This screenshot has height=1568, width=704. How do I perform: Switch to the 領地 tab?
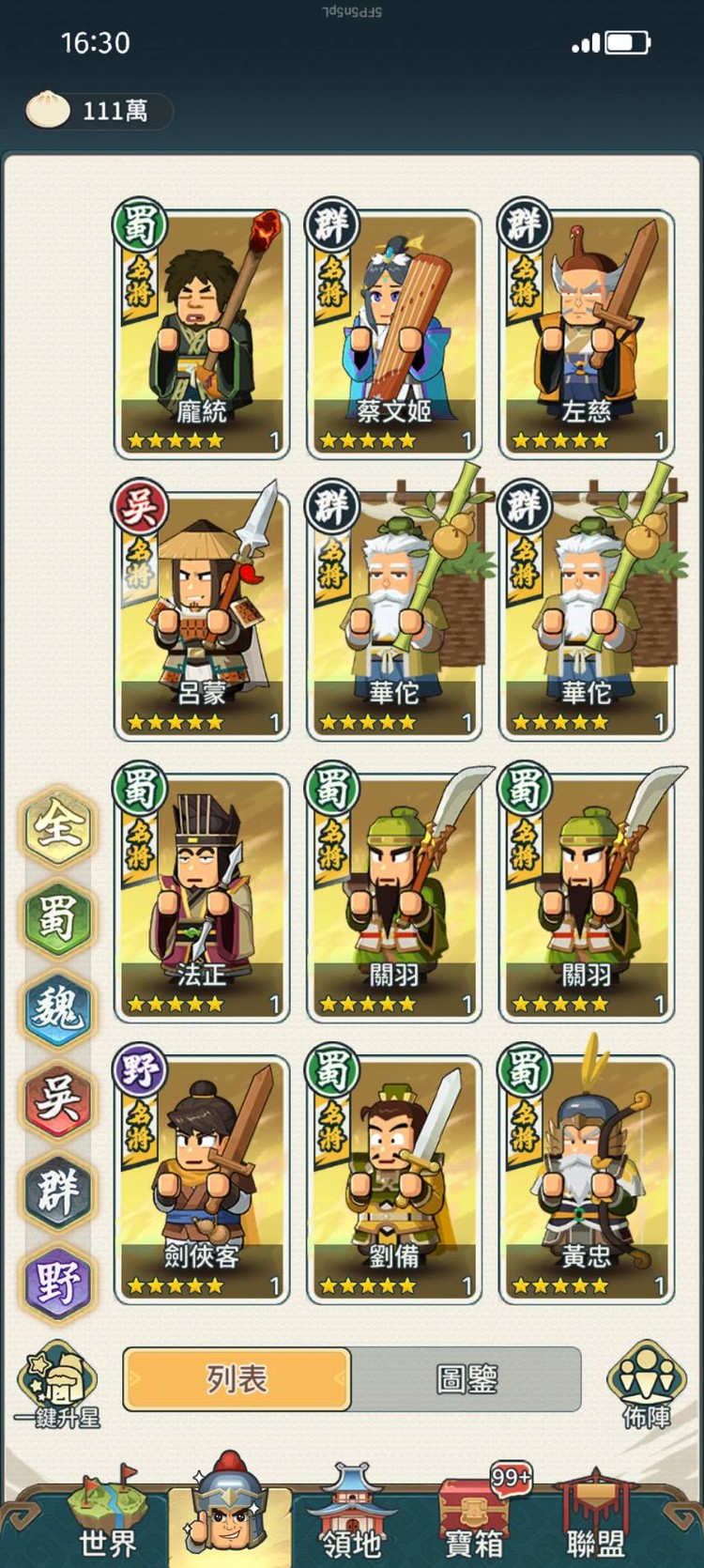point(351,1513)
